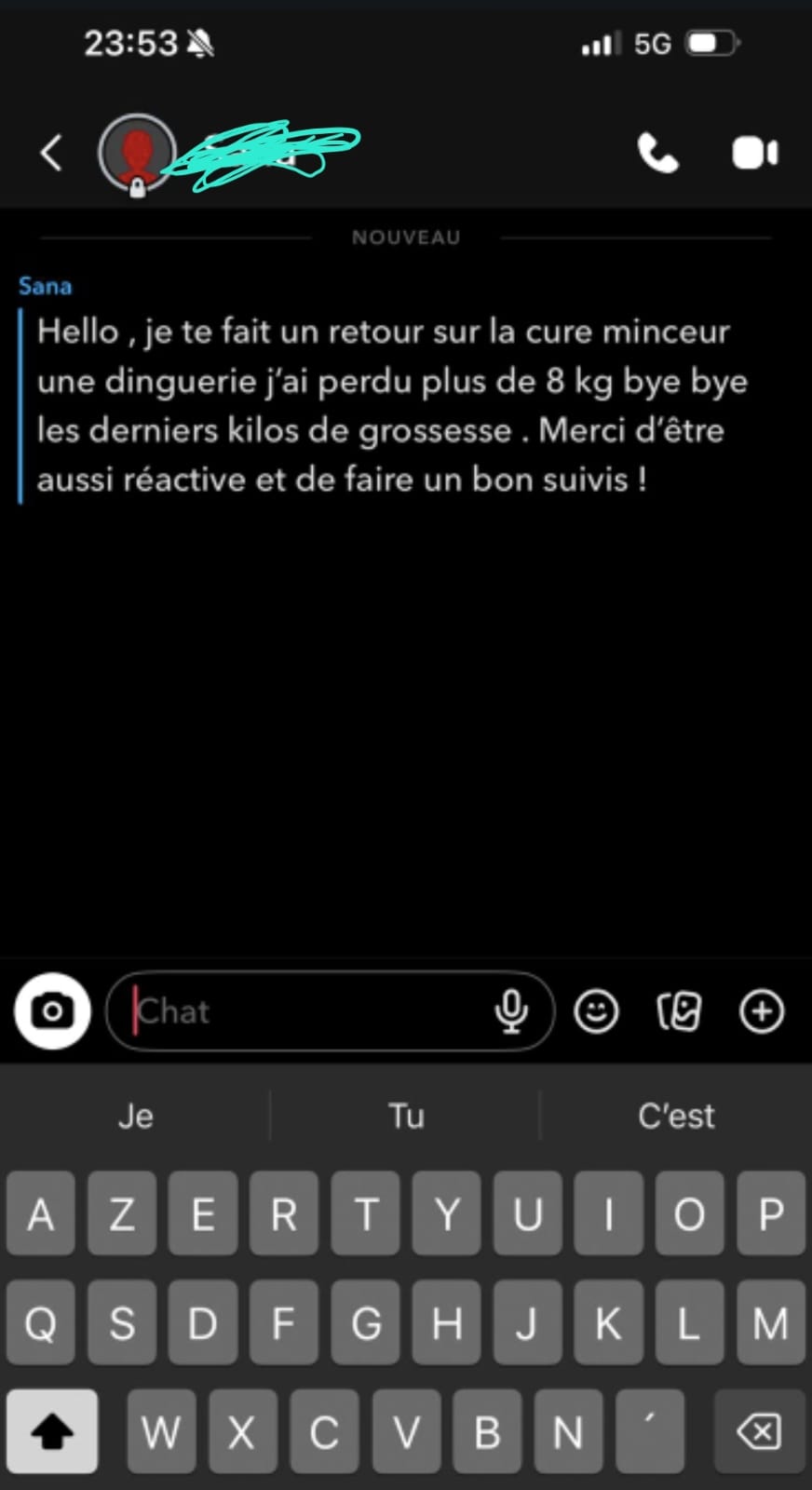
Task: Start a voice call
Action: (x=657, y=153)
